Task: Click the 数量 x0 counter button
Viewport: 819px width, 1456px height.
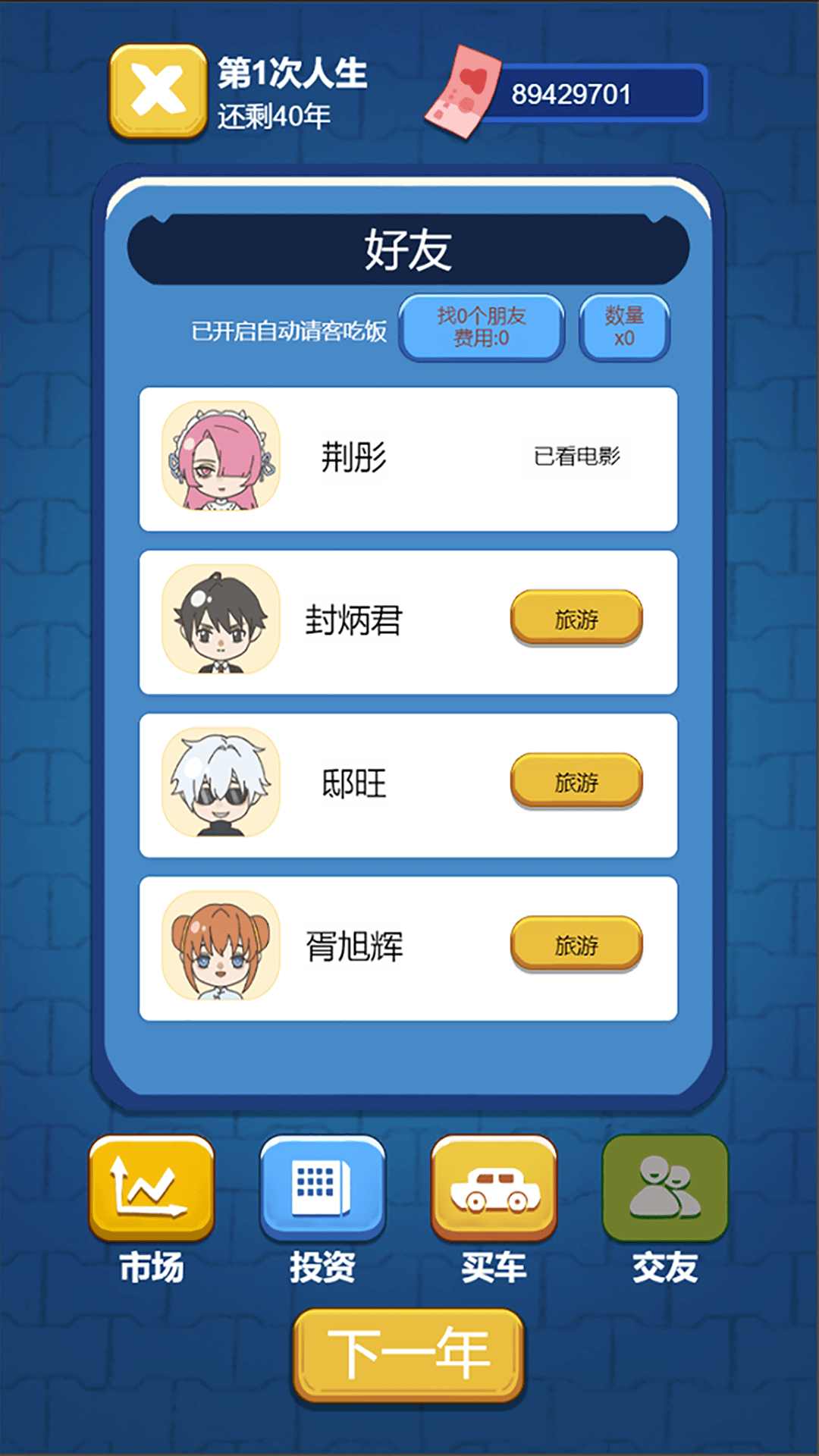Action: point(624,328)
